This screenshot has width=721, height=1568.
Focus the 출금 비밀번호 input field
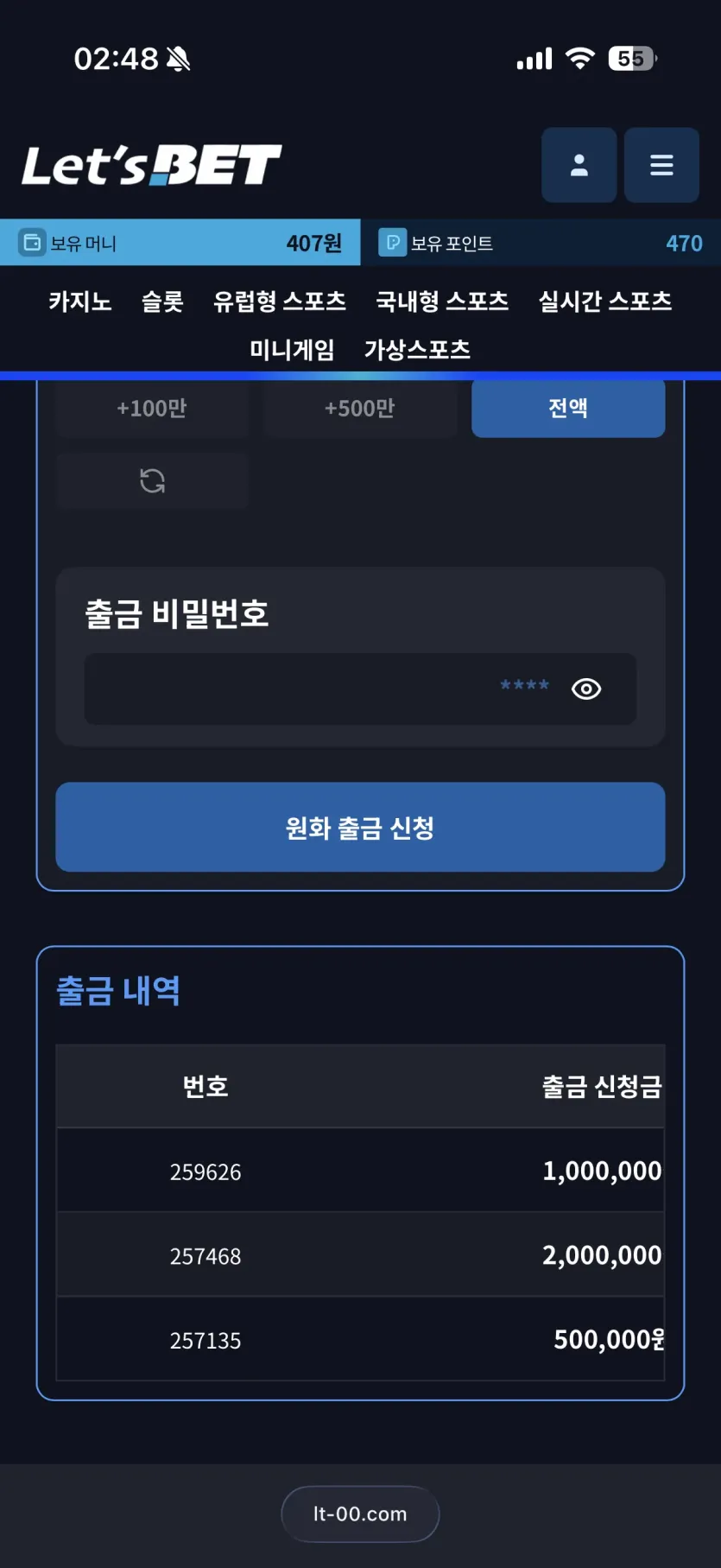[360, 689]
